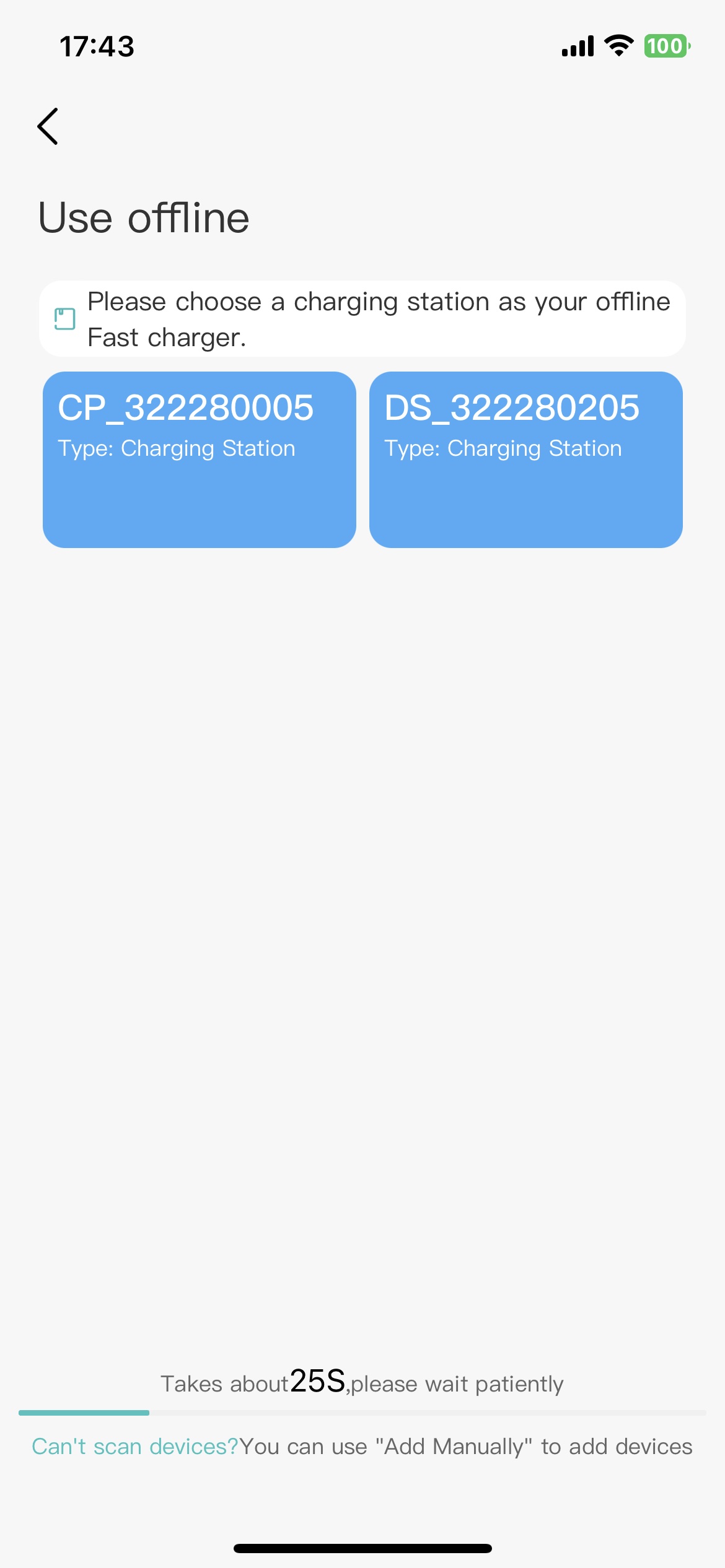The height and width of the screenshot is (1568, 725).
Task: Go back from Use offline screen
Action: [x=48, y=126]
